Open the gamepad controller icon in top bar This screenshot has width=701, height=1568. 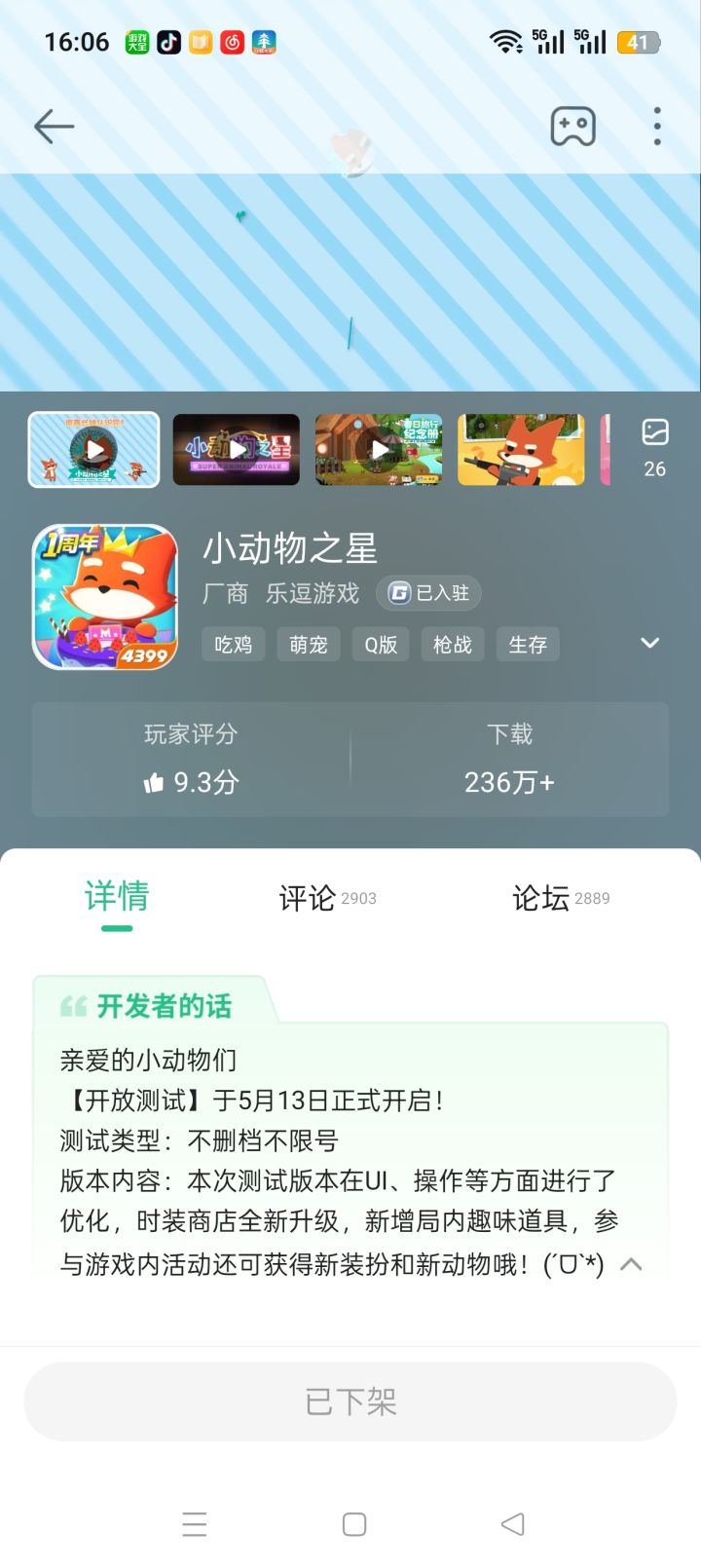(x=572, y=127)
